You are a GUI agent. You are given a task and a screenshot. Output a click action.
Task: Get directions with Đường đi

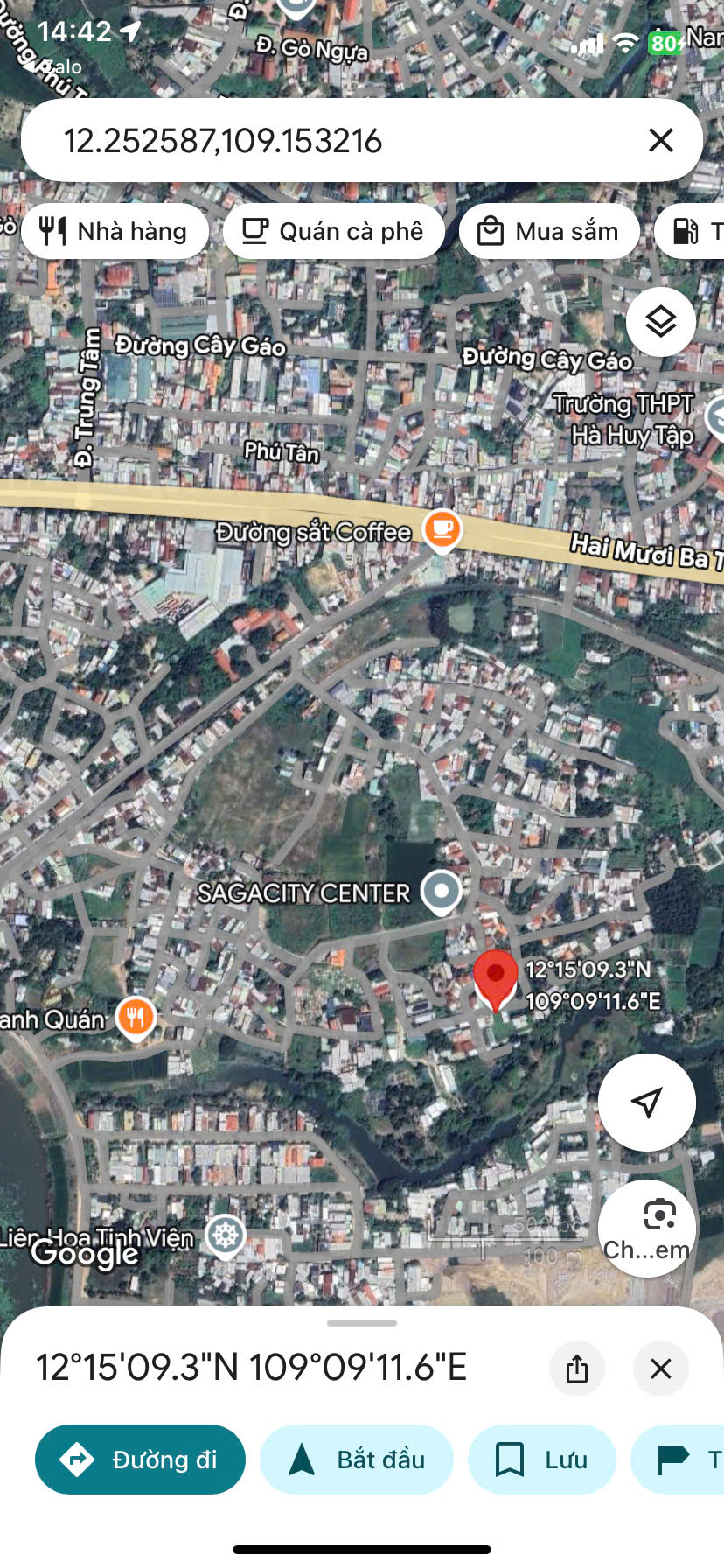click(x=140, y=1459)
